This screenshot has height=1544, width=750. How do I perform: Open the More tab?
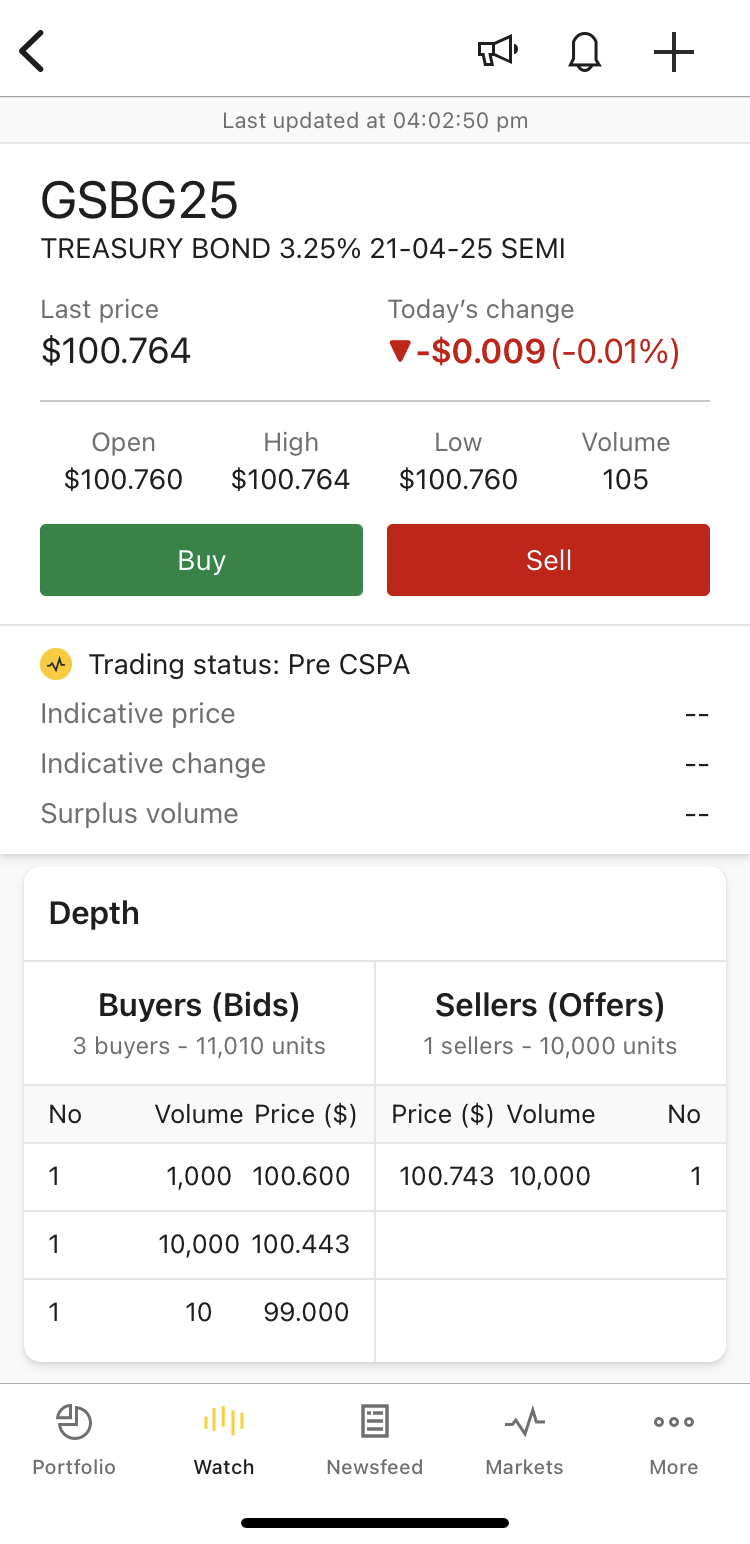pos(674,1440)
